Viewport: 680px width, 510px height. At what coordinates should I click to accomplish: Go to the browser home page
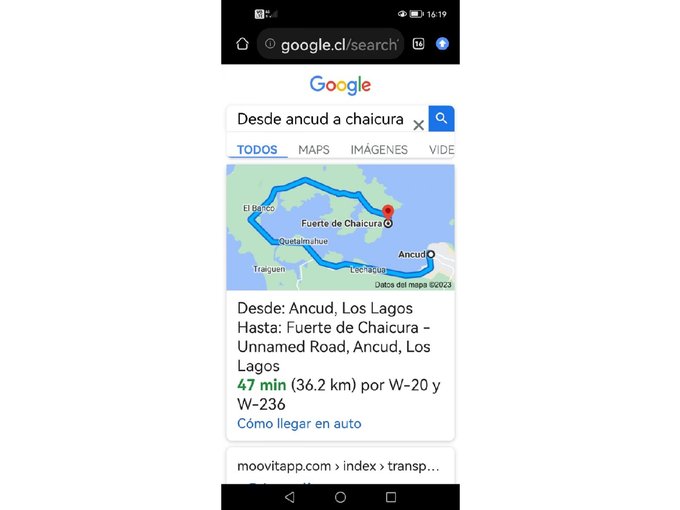[242, 44]
